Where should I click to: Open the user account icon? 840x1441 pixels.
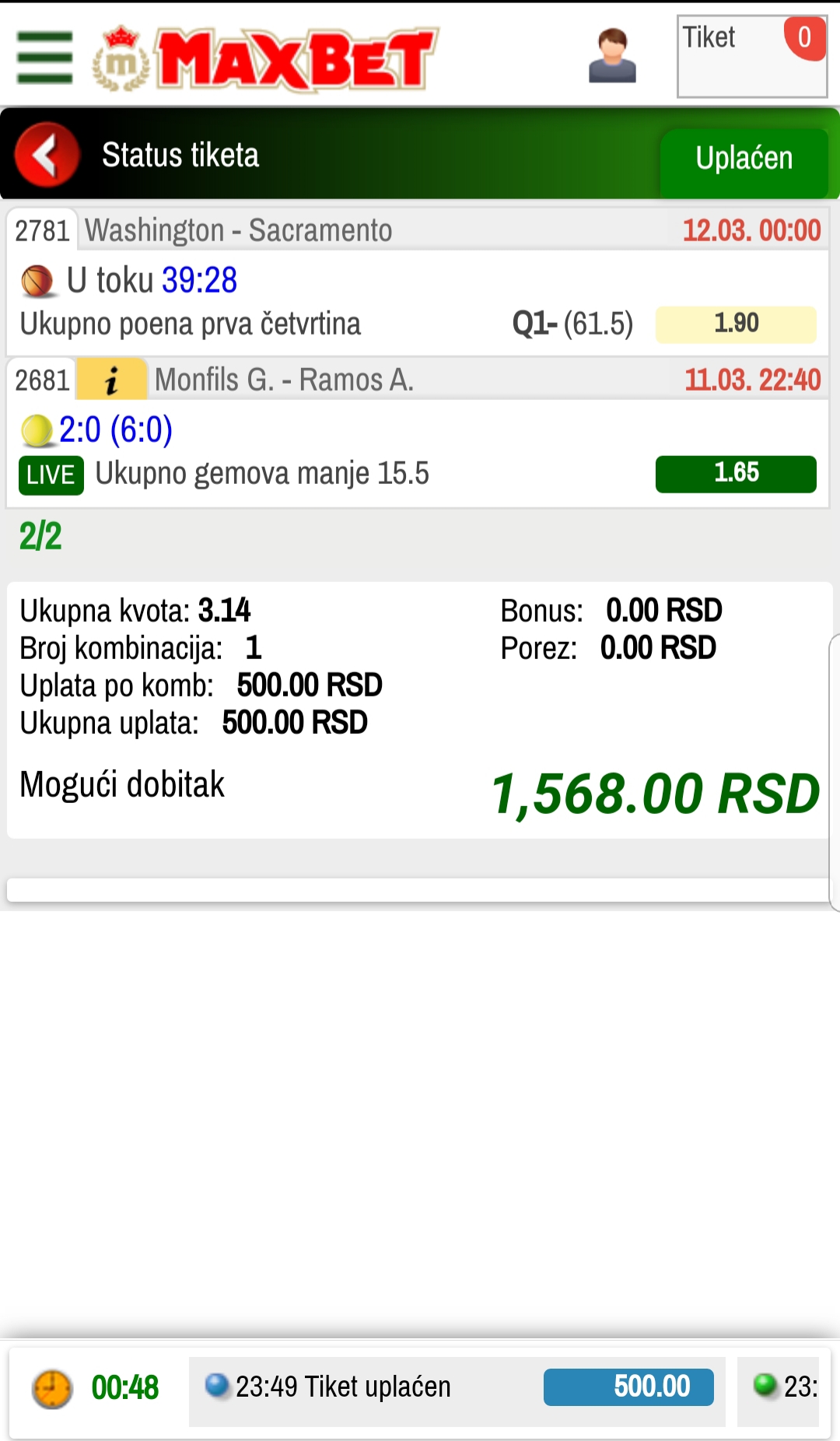[x=612, y=56]
